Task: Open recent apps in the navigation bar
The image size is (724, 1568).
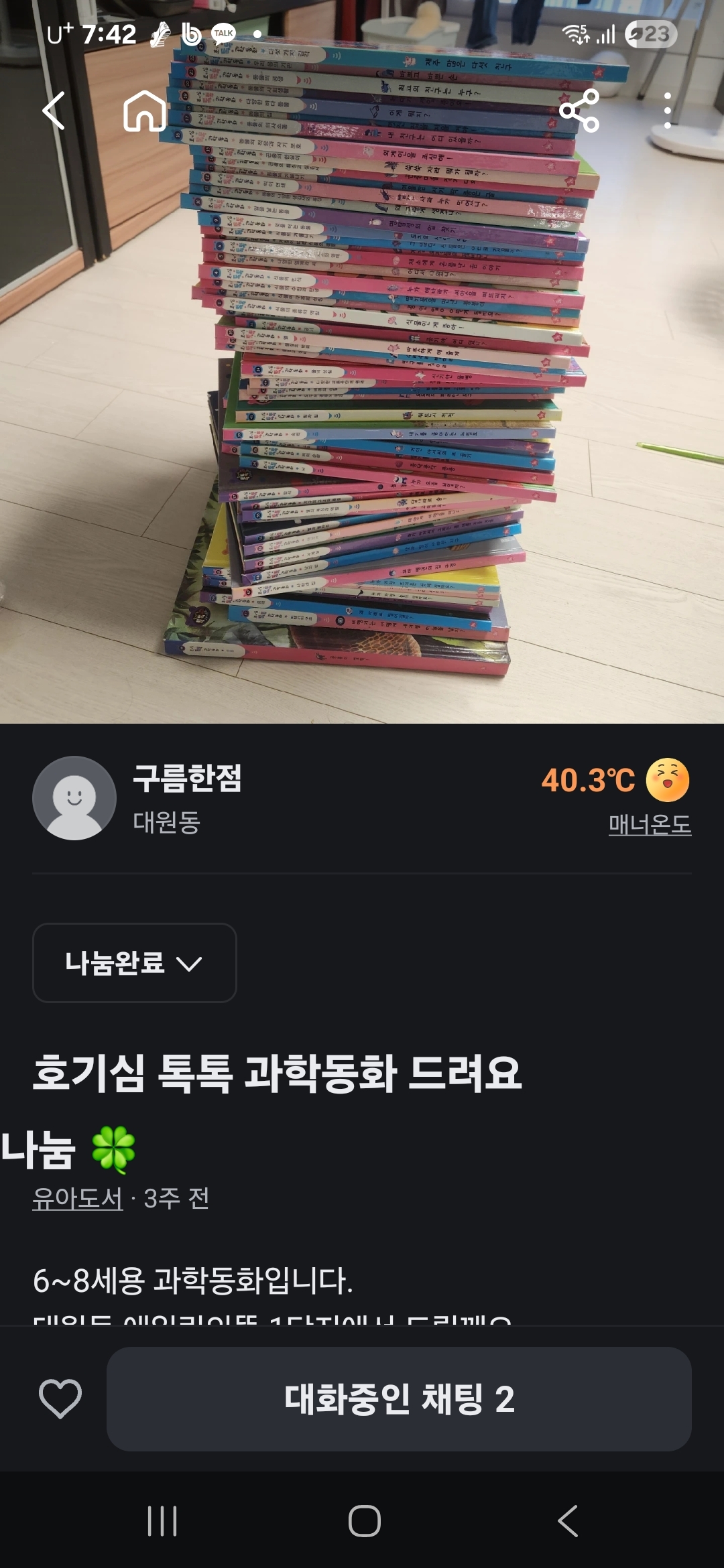Action: click(162, 1520)
